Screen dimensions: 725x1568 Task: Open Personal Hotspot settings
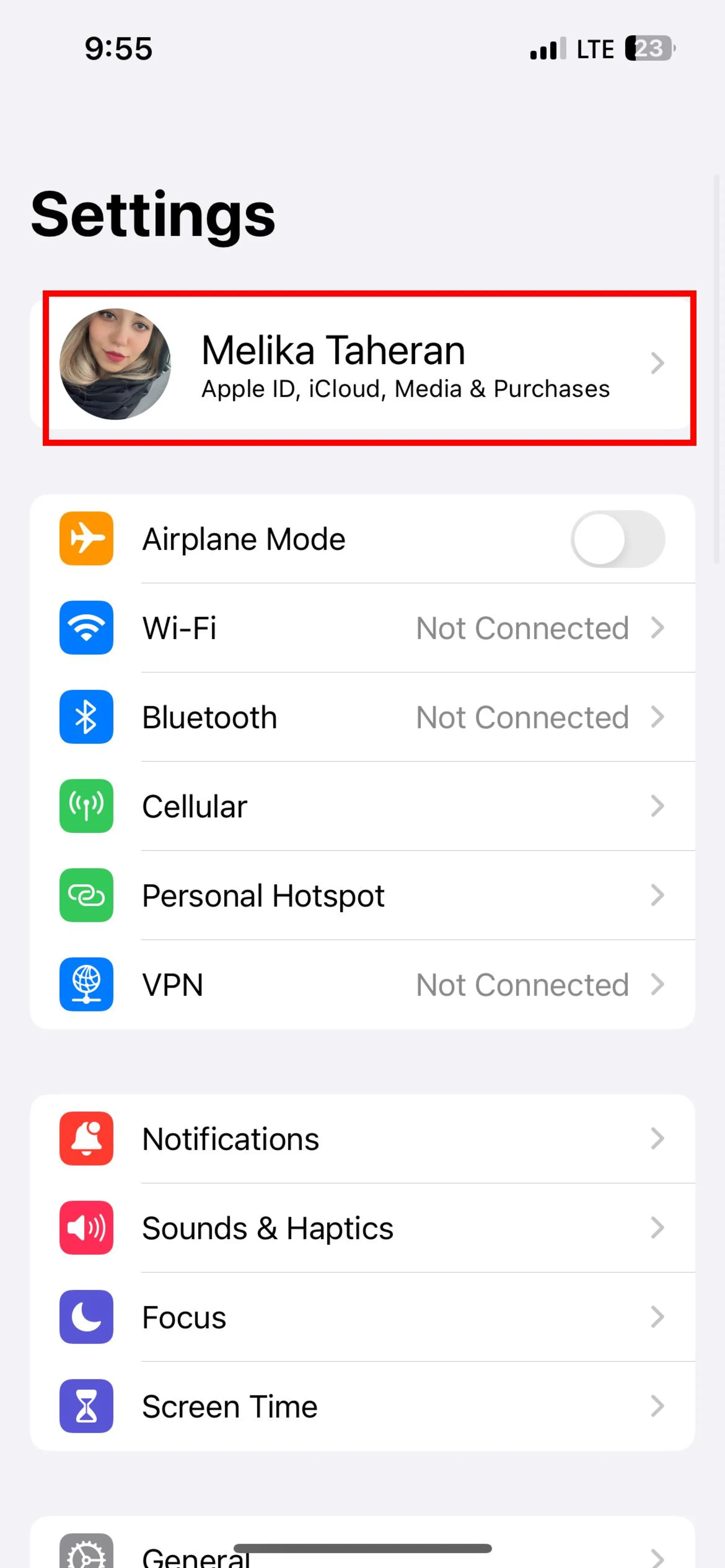click(x=366, y=896)
